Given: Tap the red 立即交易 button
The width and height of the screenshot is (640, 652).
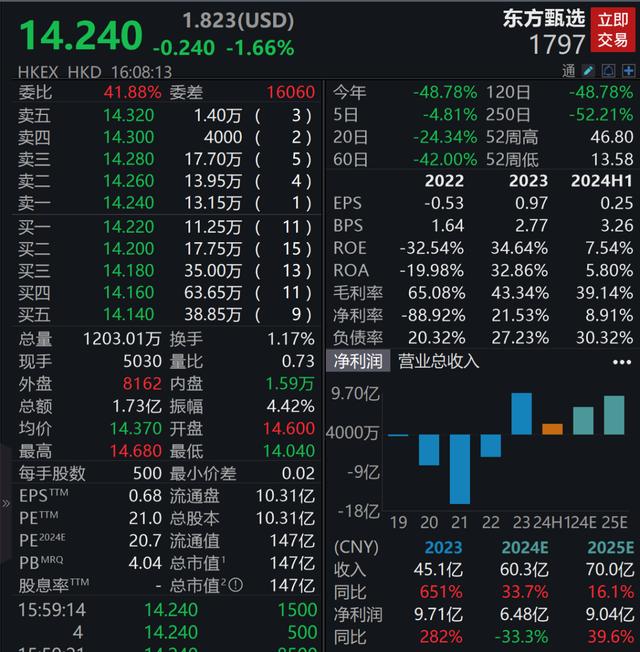Looking at the screenshot, I should (613, 30).
